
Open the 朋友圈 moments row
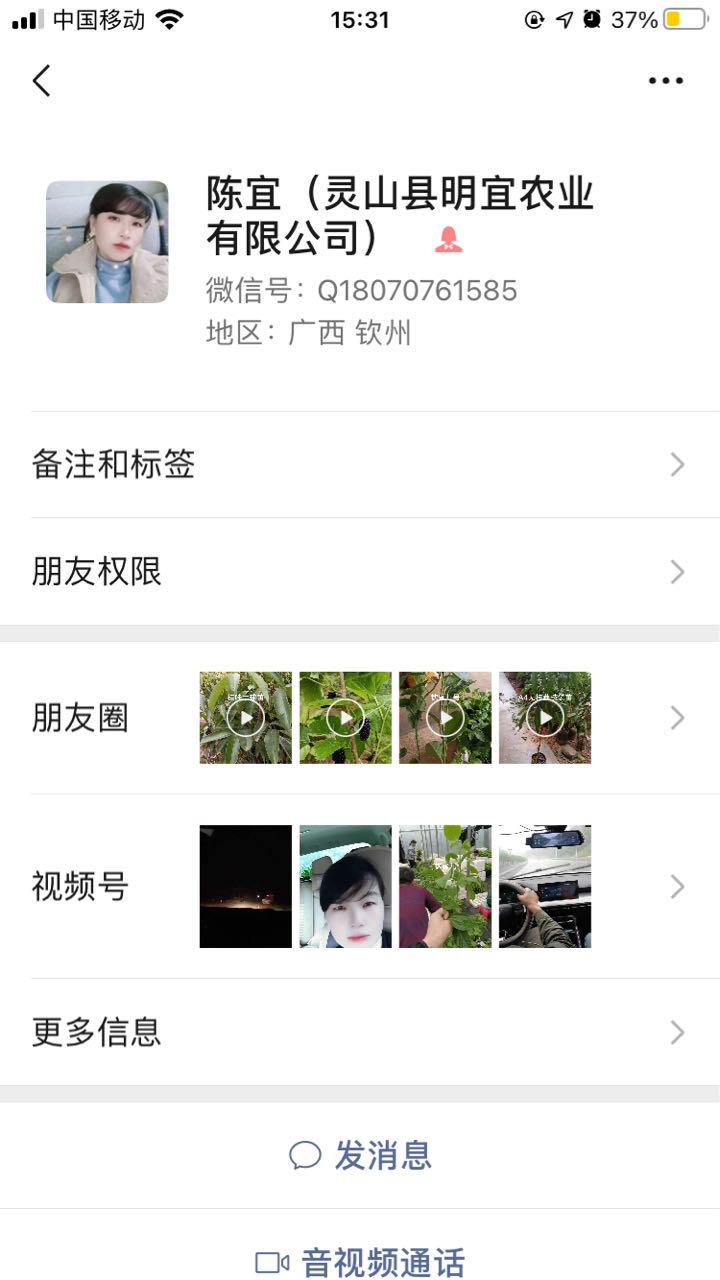point(360,718)
